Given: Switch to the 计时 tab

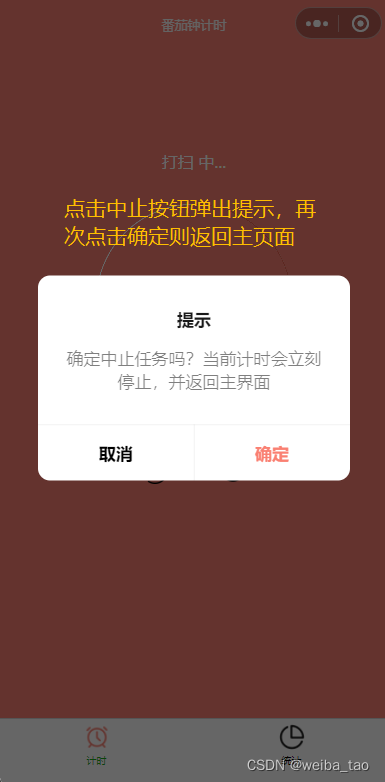Looking at the screenshot, I should click(x=96, y=746).
